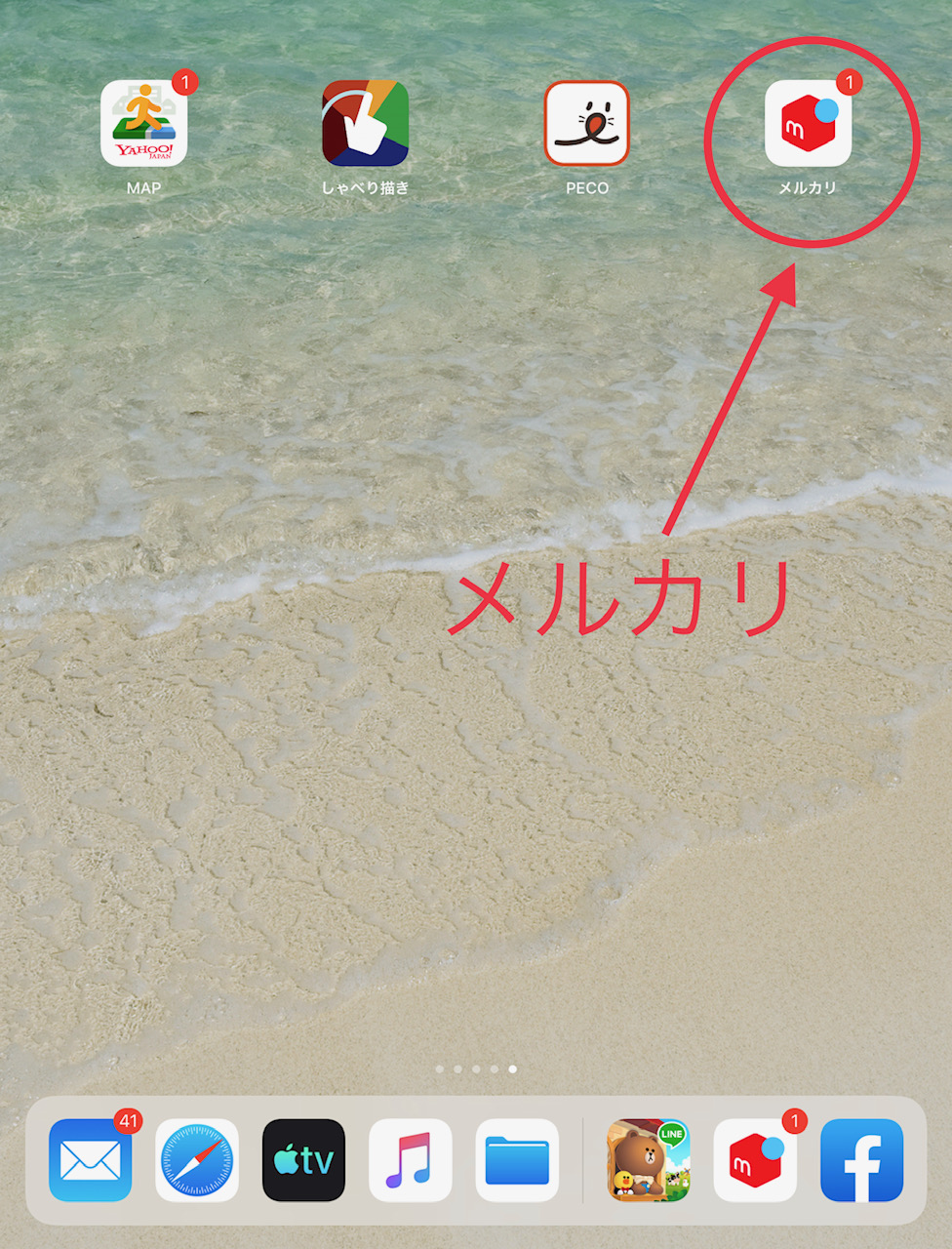Launch the Safari browser
The image size is (952, 1249).
tap(197, 1160)
